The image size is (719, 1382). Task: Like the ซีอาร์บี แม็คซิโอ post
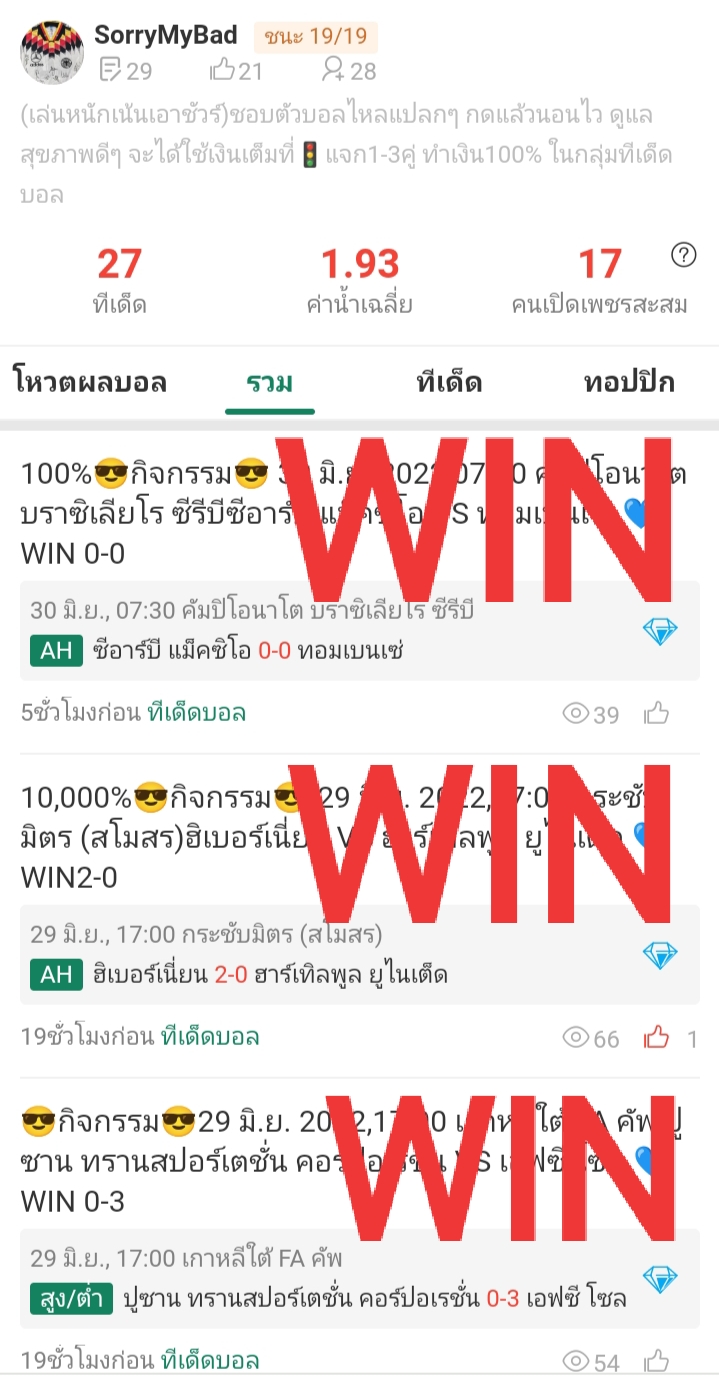pos(656,714)
